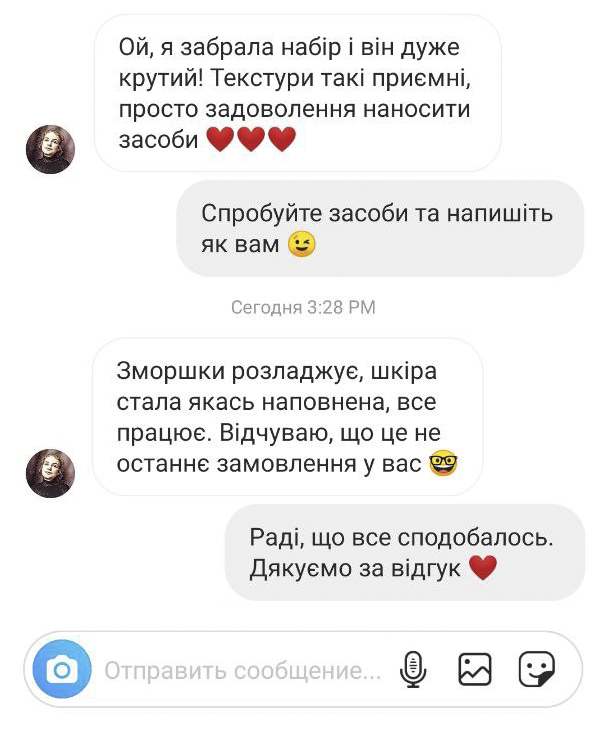This screenshot has height=730, width=606.
Task: Focus the 'Отправить сообщение' text field
Action: tap(243, 670)
